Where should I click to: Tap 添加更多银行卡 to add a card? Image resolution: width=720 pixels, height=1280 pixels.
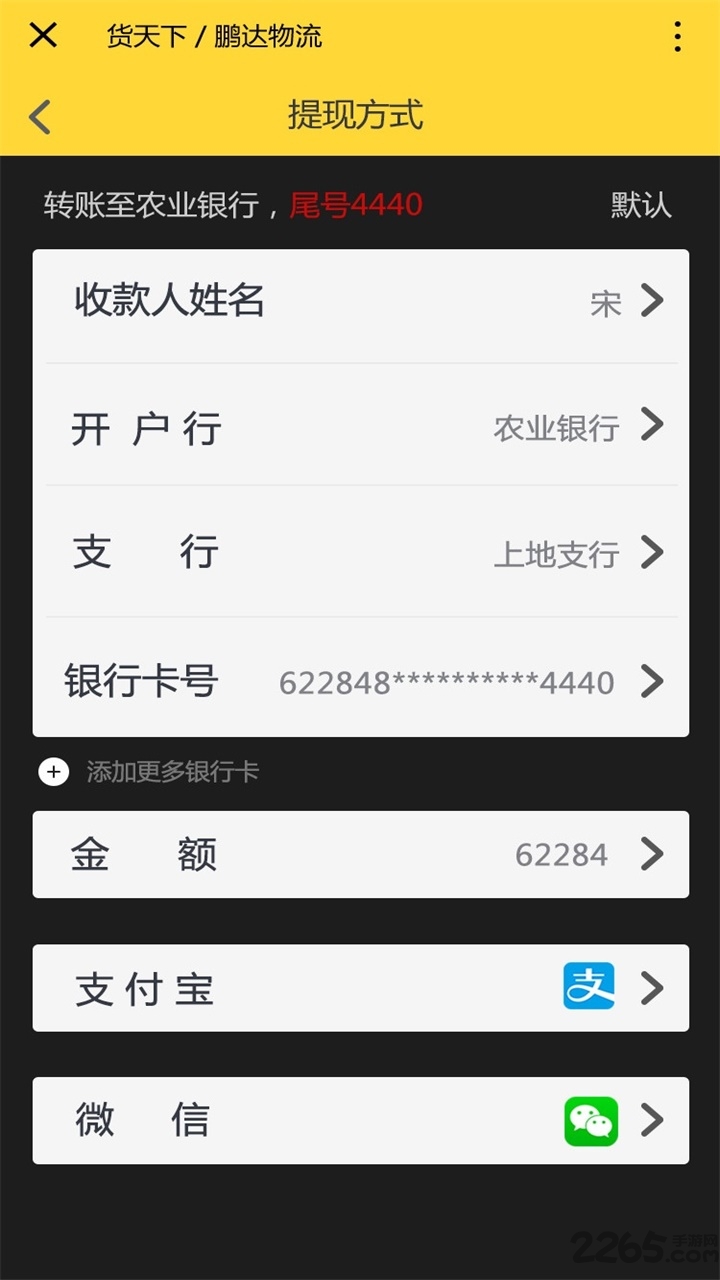[x=150, y=772]
